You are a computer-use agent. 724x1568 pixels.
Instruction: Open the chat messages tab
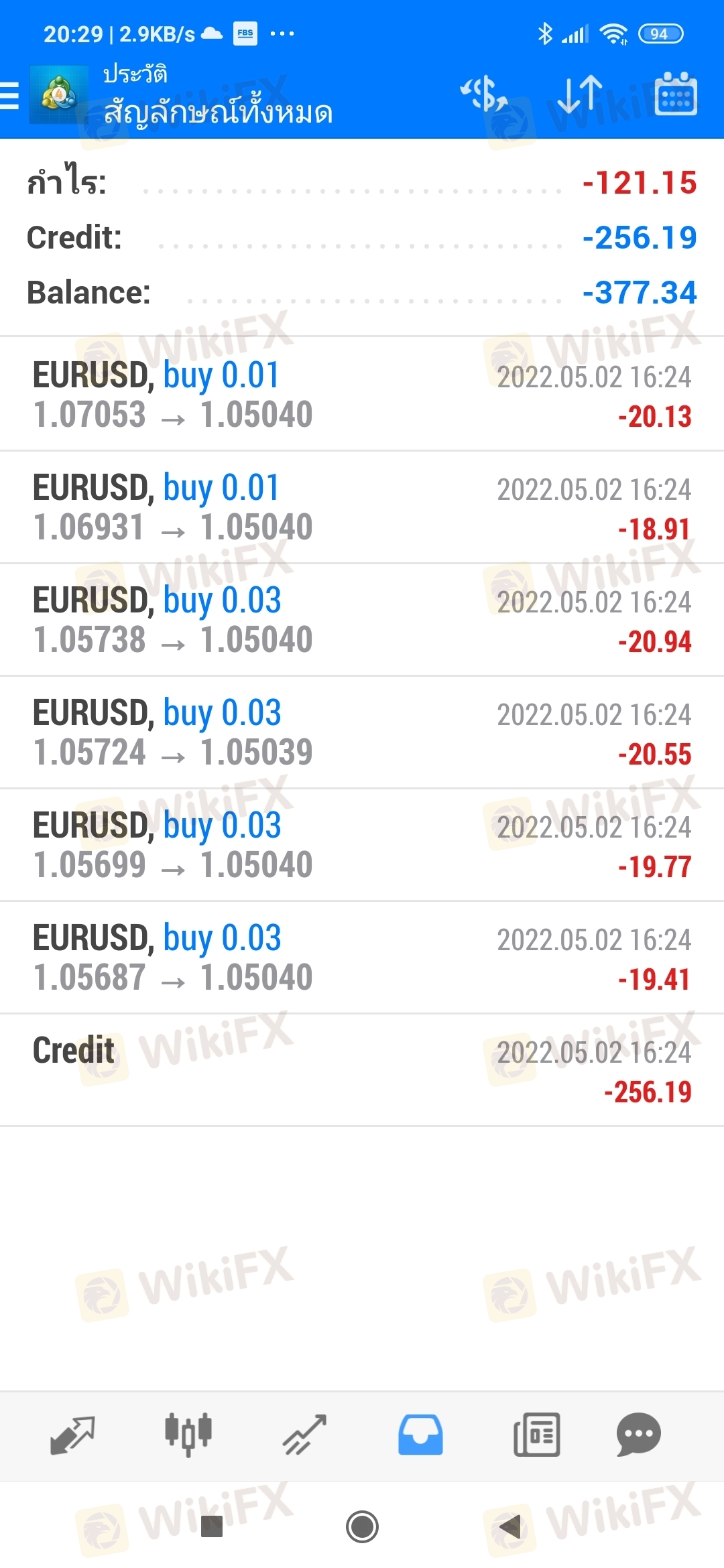coord(638,1435)
